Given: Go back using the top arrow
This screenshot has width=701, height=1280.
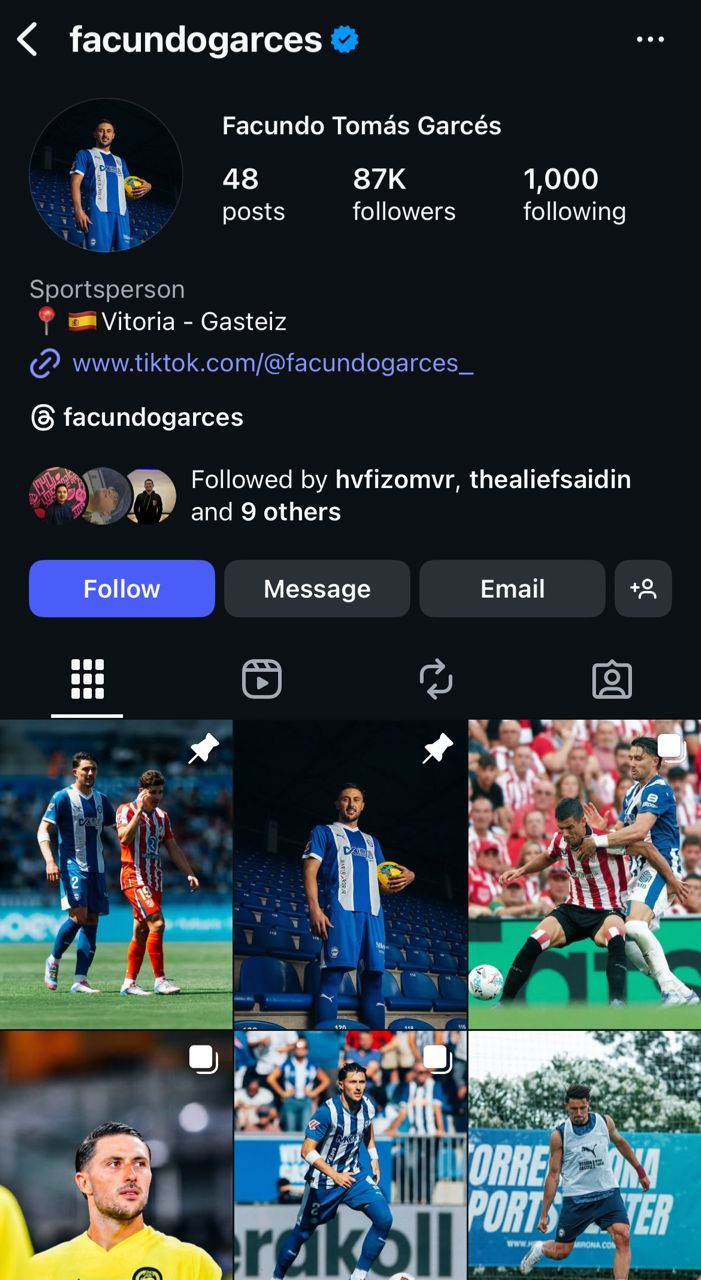Looking at the screenshot, I should (28, 40).
